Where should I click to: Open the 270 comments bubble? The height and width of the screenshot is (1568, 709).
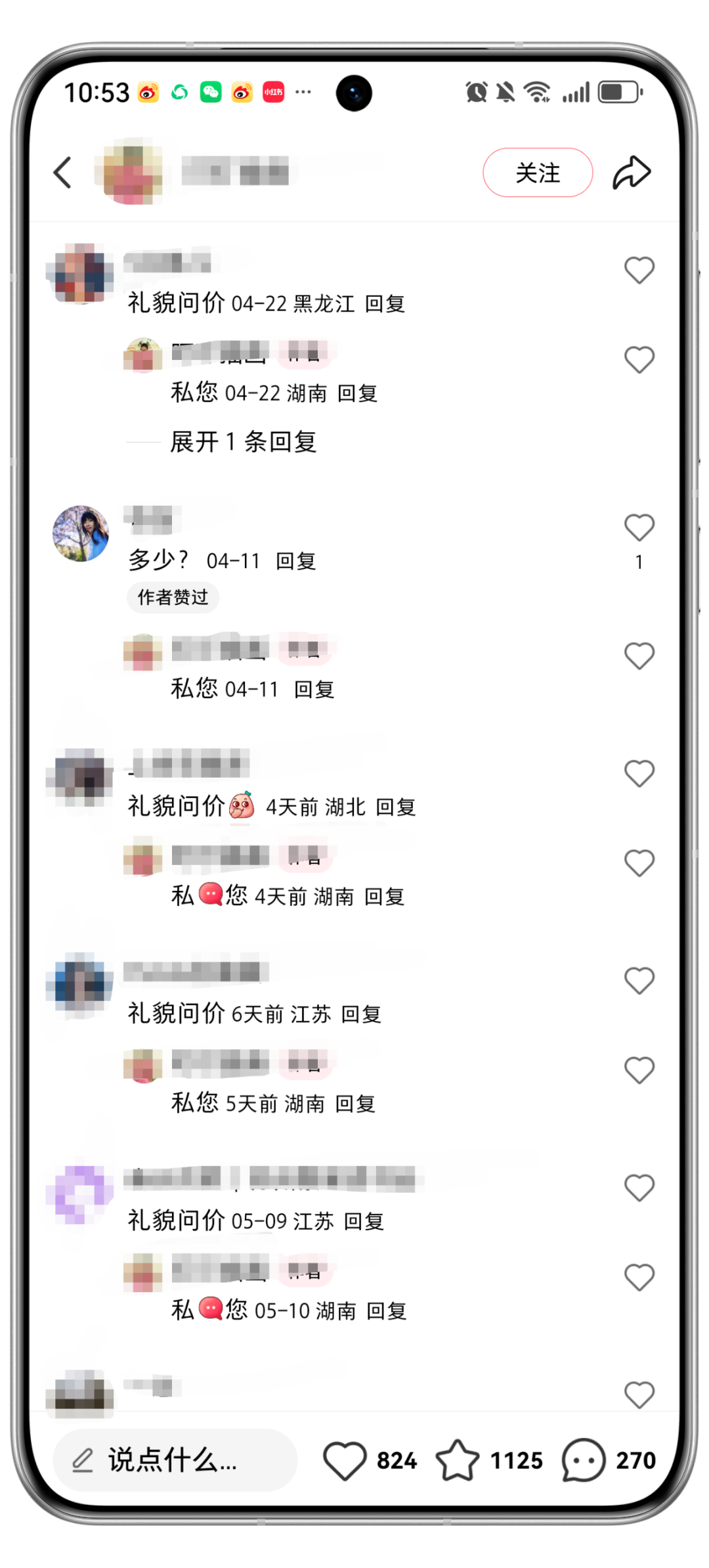click(583, 1460)
